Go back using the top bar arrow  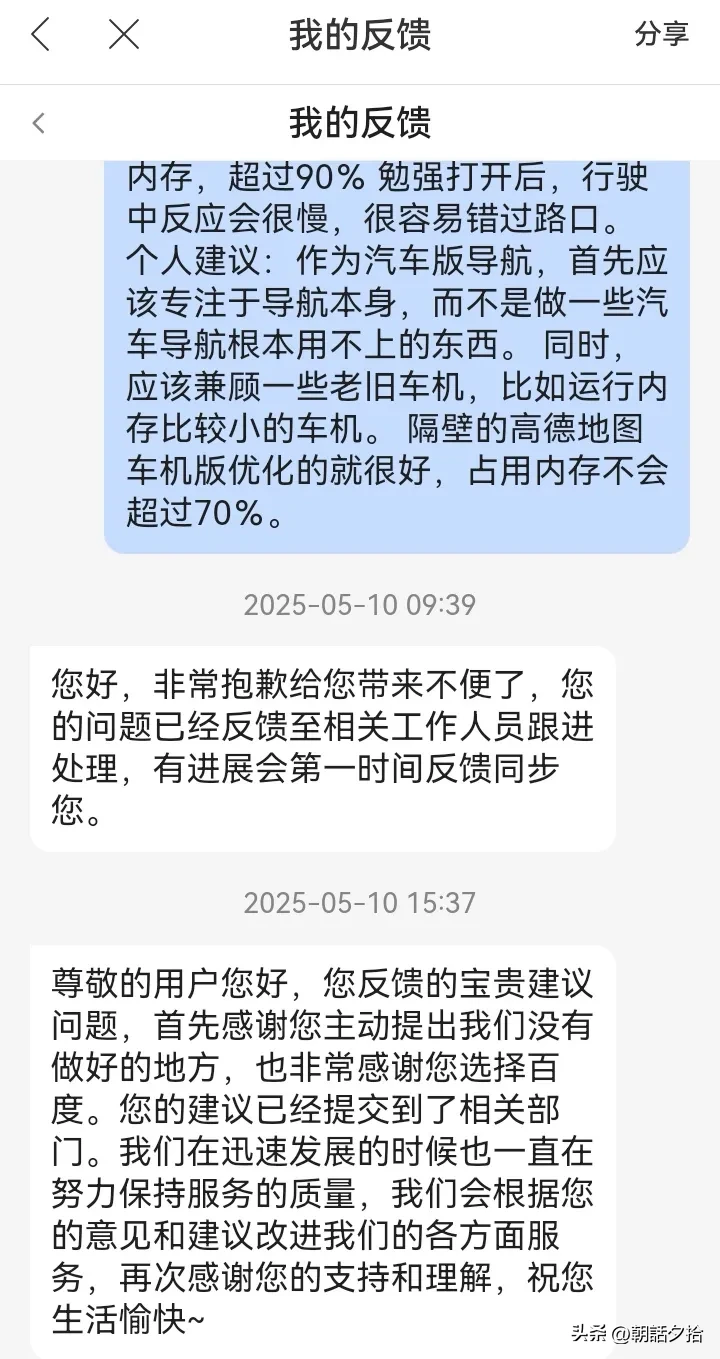tap(40, 35)
